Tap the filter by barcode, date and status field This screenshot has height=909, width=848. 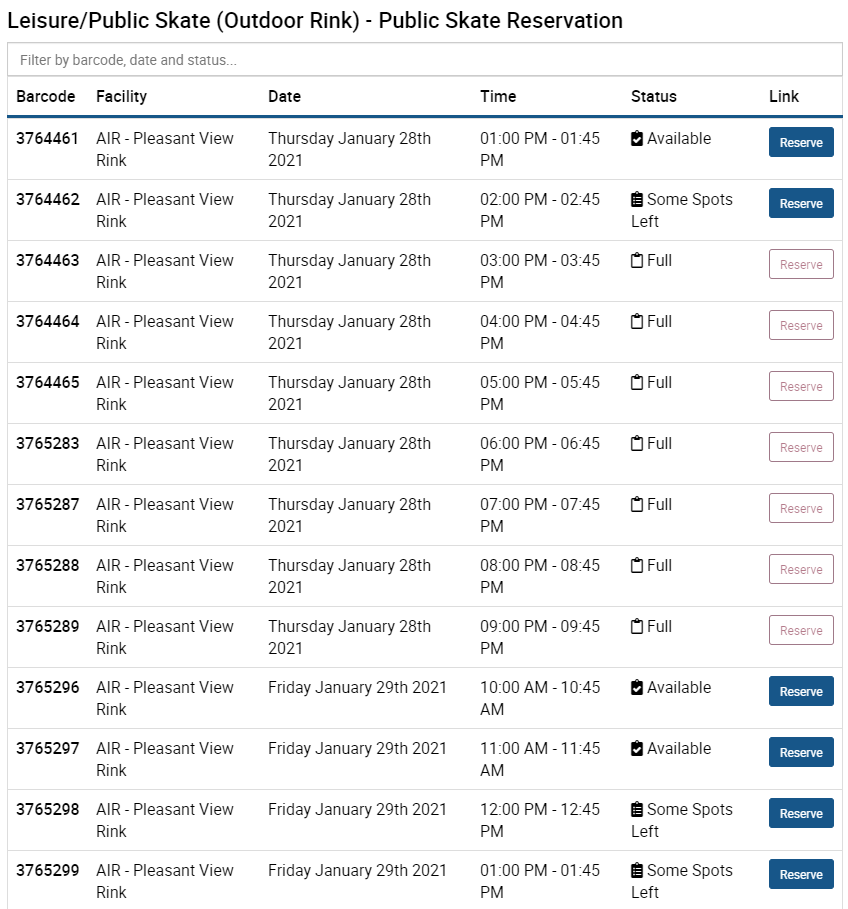(x=424, y=60)
